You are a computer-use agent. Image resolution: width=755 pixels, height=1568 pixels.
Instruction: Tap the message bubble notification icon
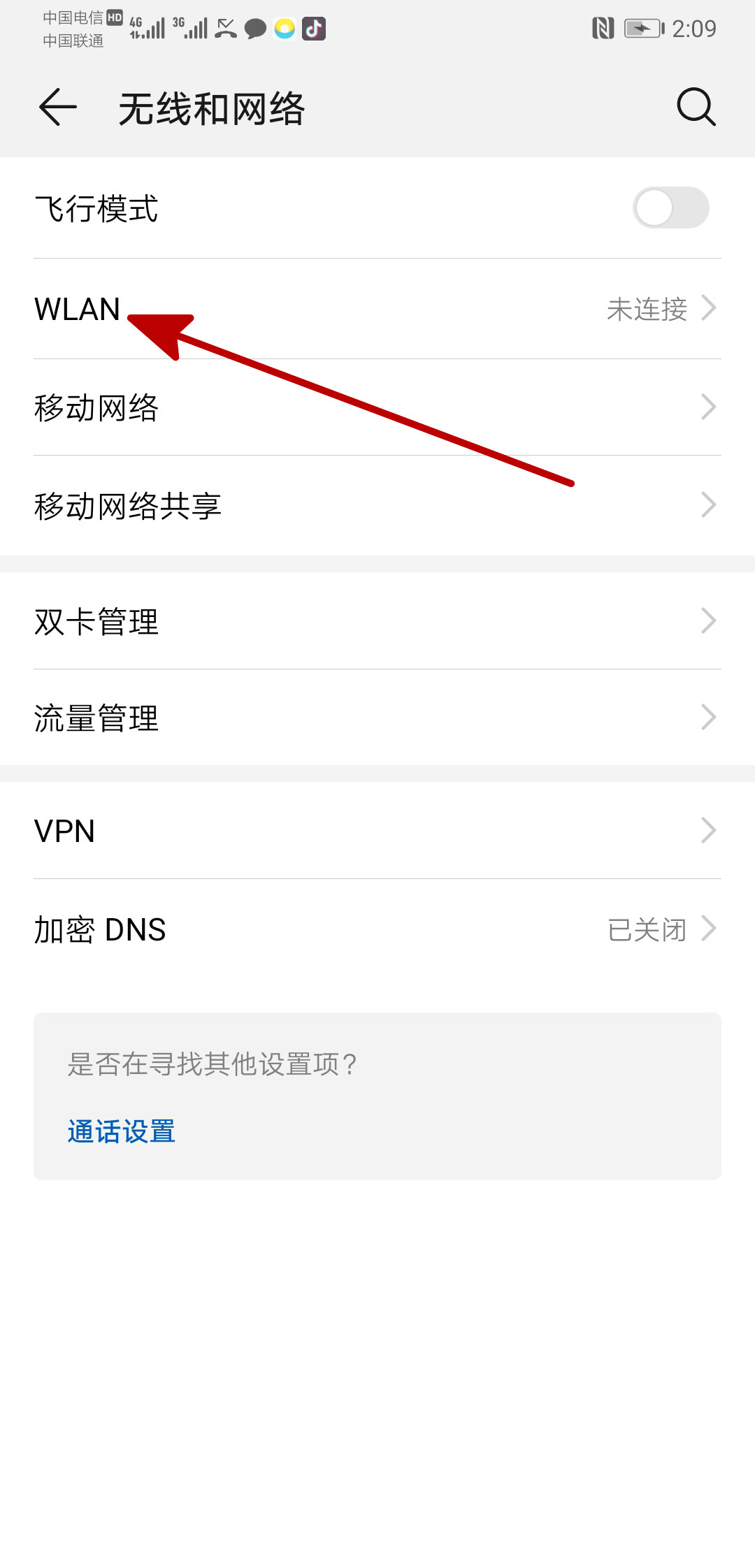point(254,28)
